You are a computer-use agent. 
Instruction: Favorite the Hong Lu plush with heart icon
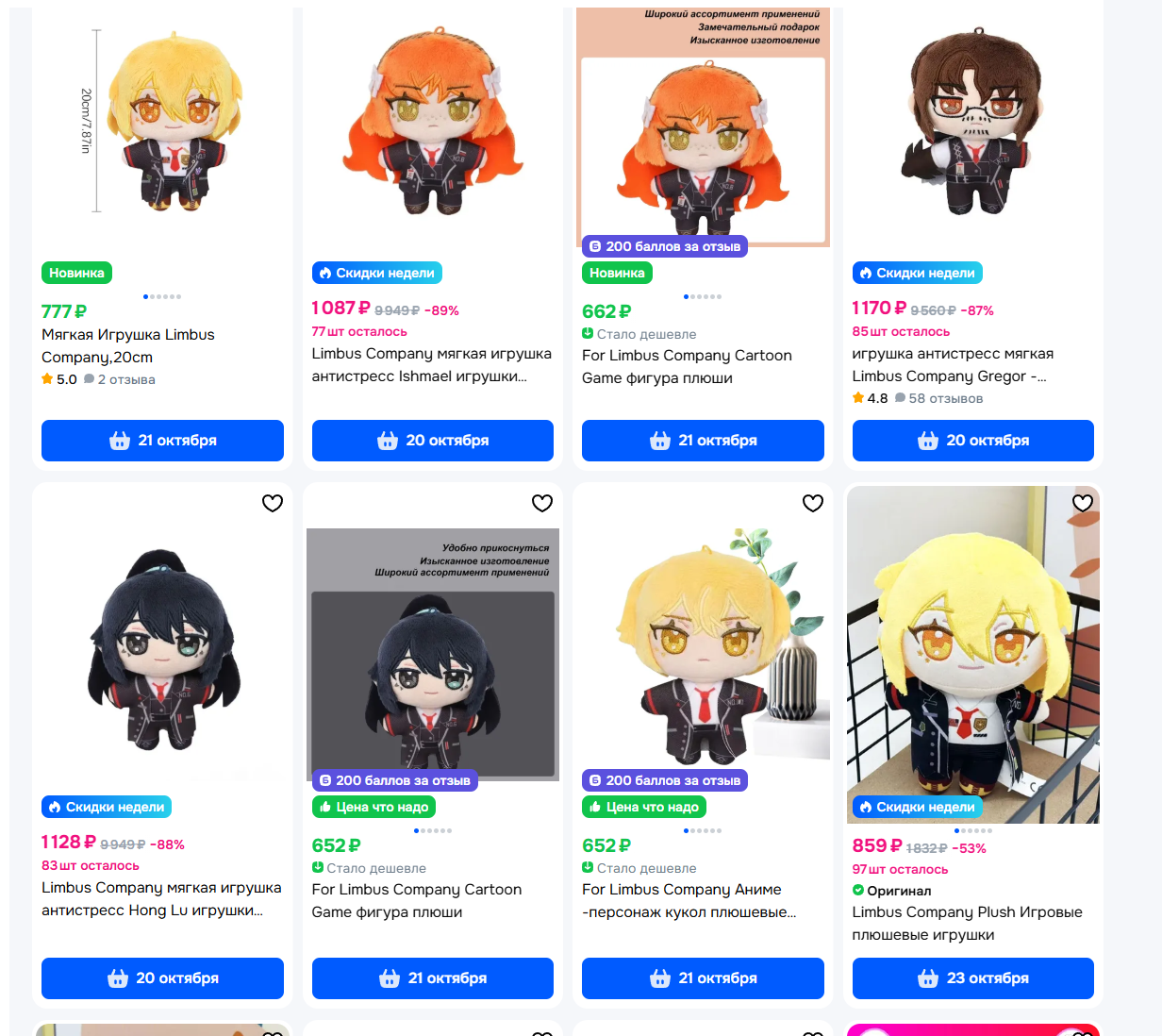coord(273,503)
